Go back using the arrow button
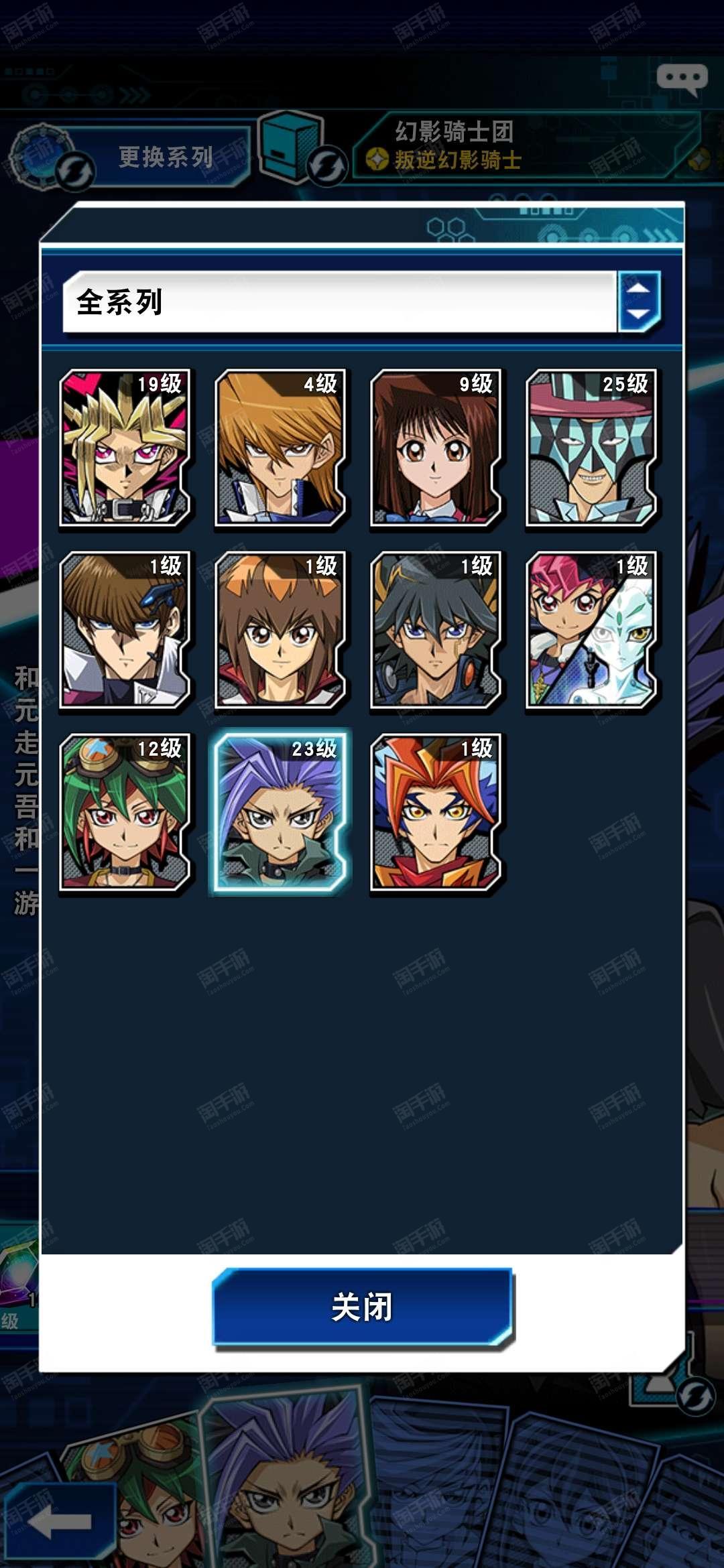 [59, 1521]
